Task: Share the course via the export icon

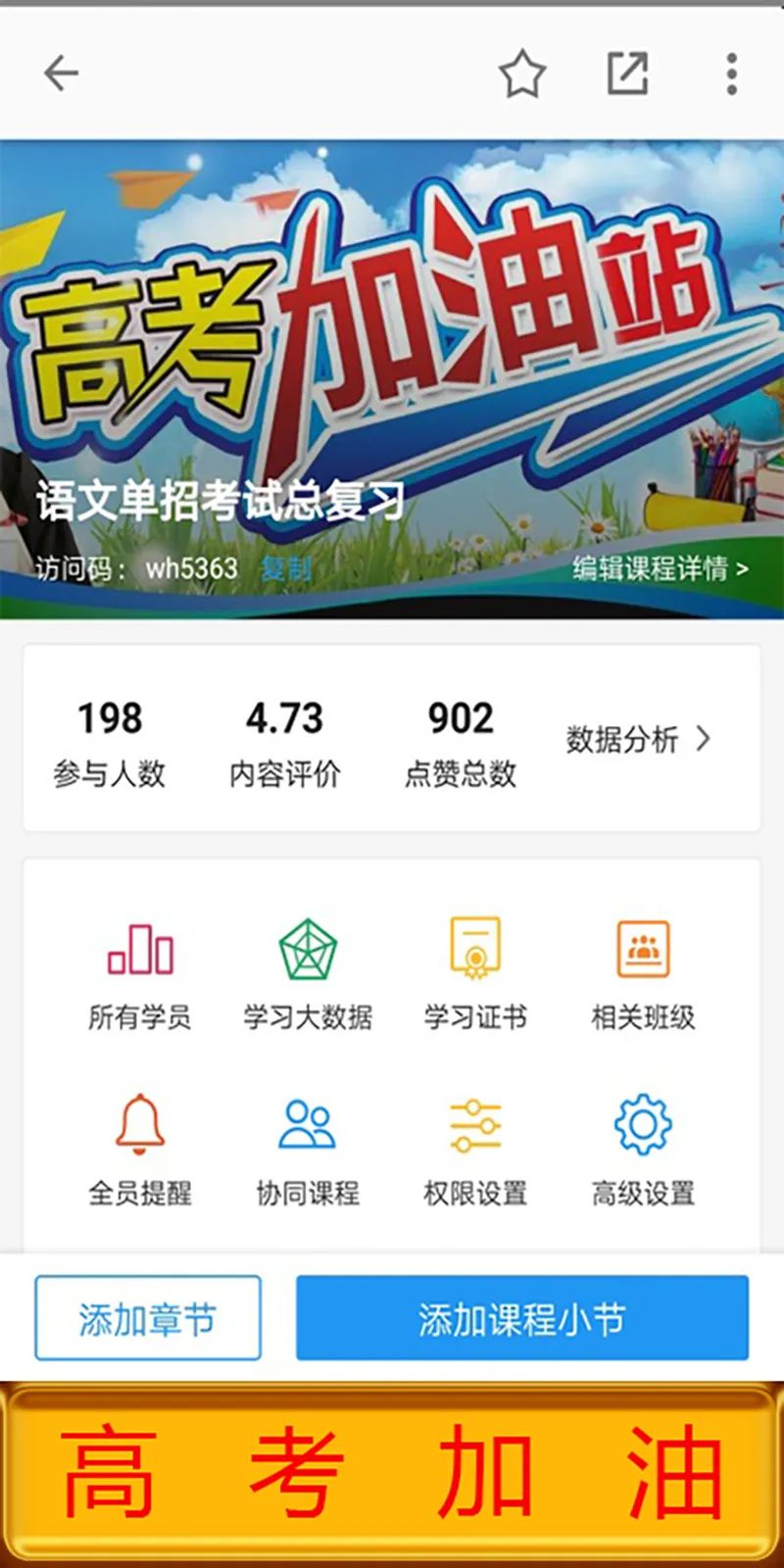Action: (627, 74)
